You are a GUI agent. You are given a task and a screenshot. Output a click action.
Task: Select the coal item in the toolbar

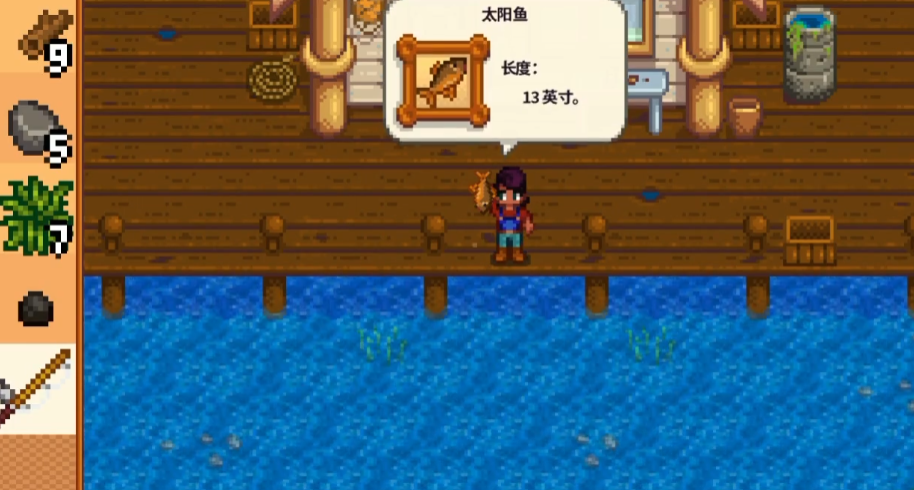(x=38, y=305)
